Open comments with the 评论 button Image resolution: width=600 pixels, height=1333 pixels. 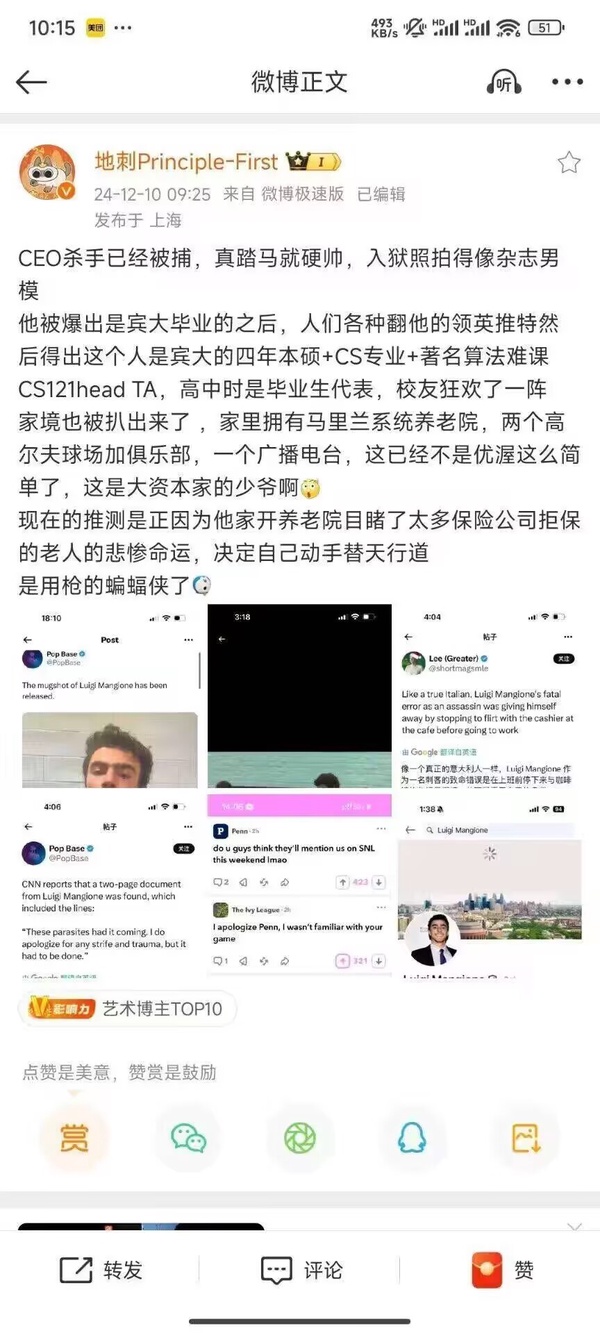(x=300, y=1270)
